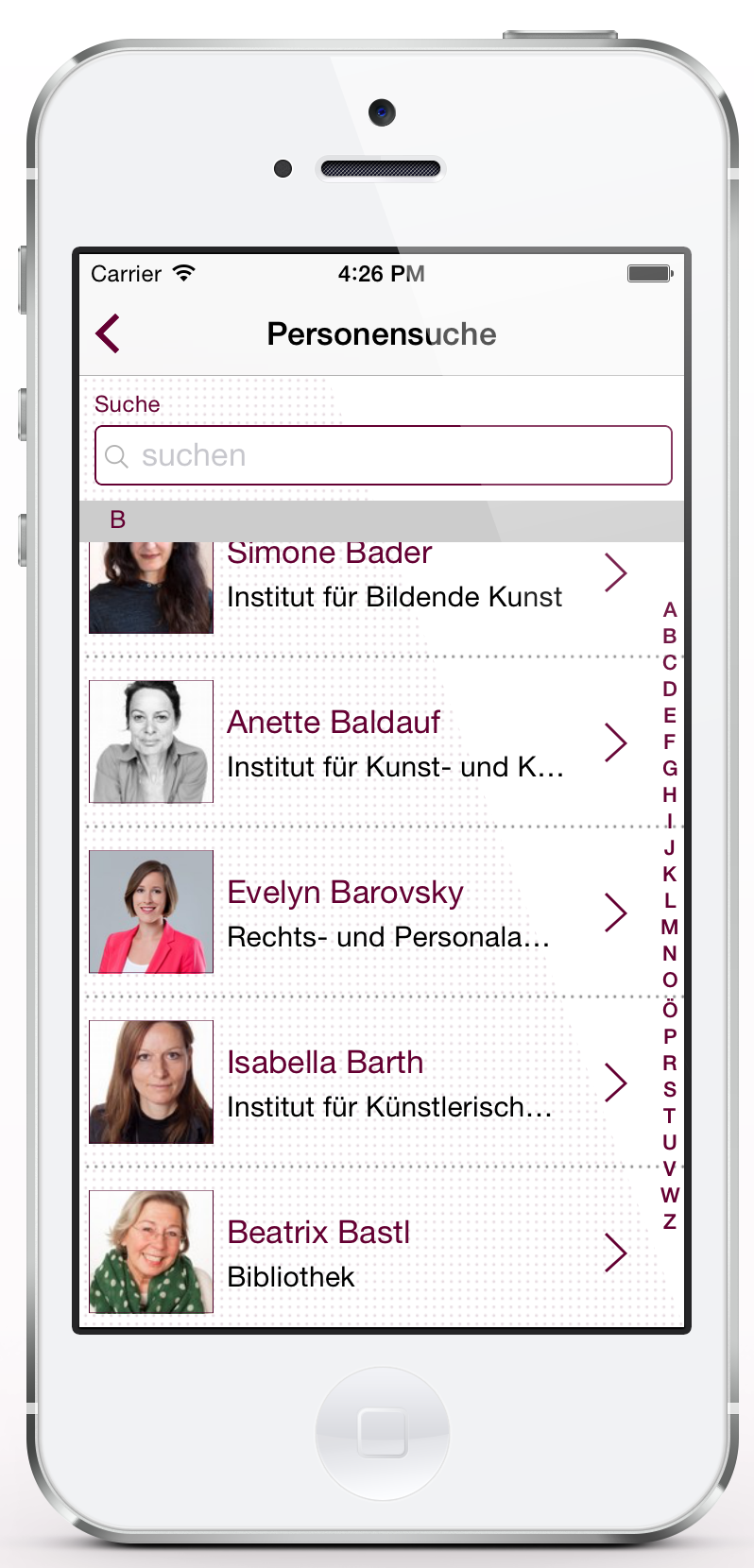754x1568 pixels.
Task: Jump to letter S in the index
Action: tap(670, 1090)
